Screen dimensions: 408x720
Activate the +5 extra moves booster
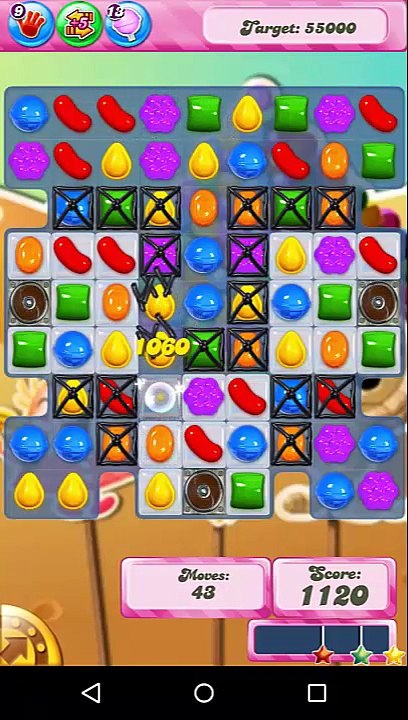79,24
